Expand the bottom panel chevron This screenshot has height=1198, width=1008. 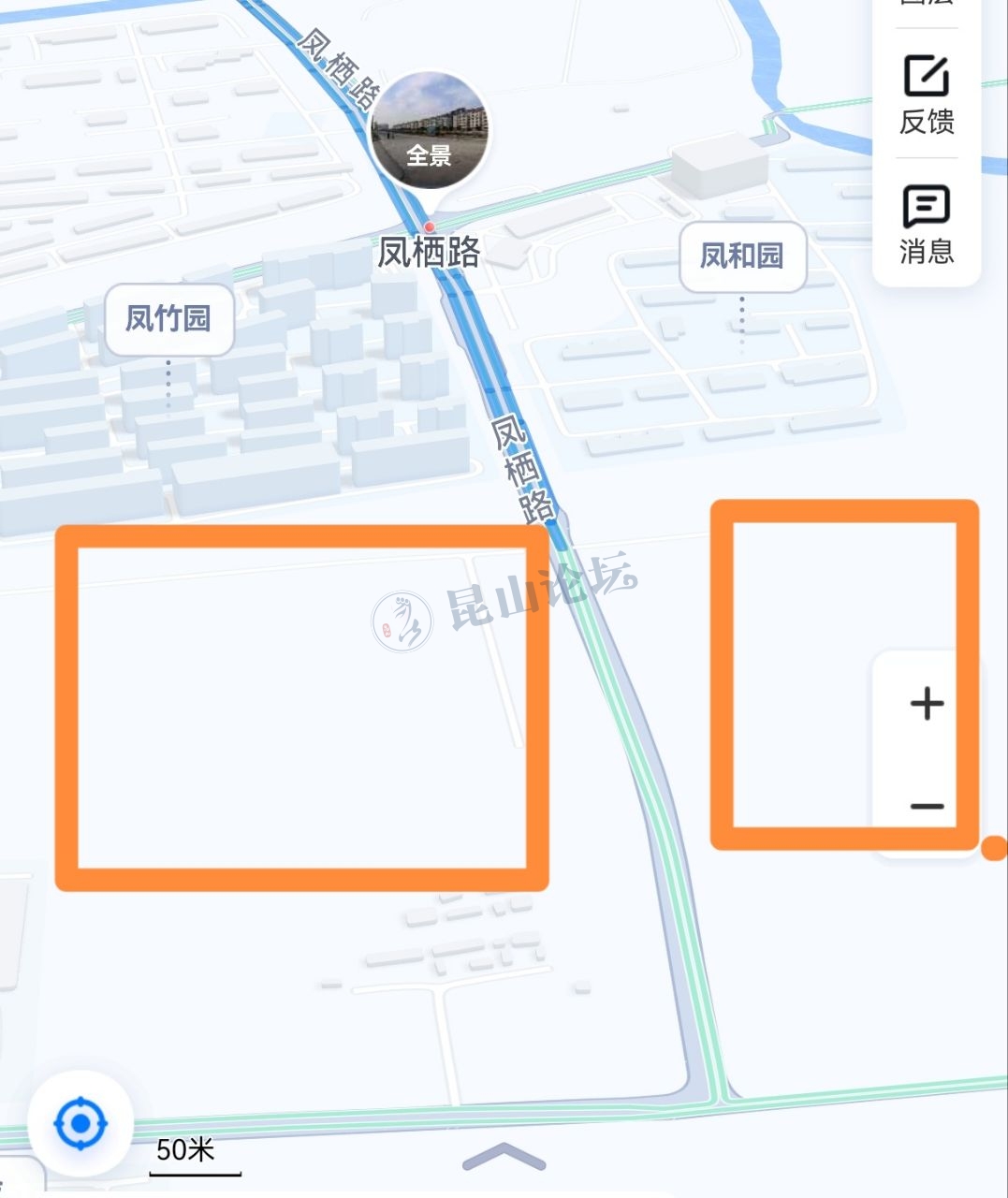[504, 1158]
